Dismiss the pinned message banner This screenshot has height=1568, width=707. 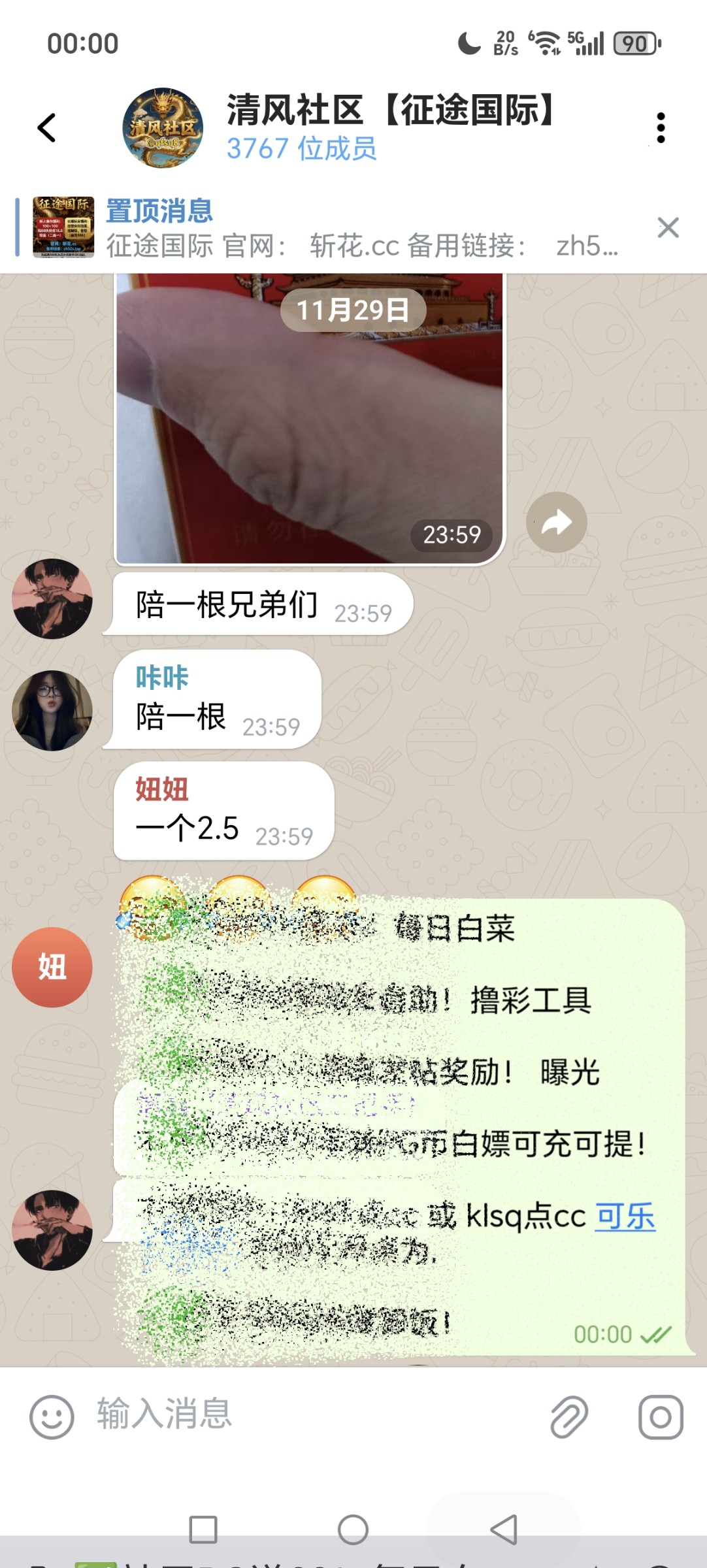668,228
